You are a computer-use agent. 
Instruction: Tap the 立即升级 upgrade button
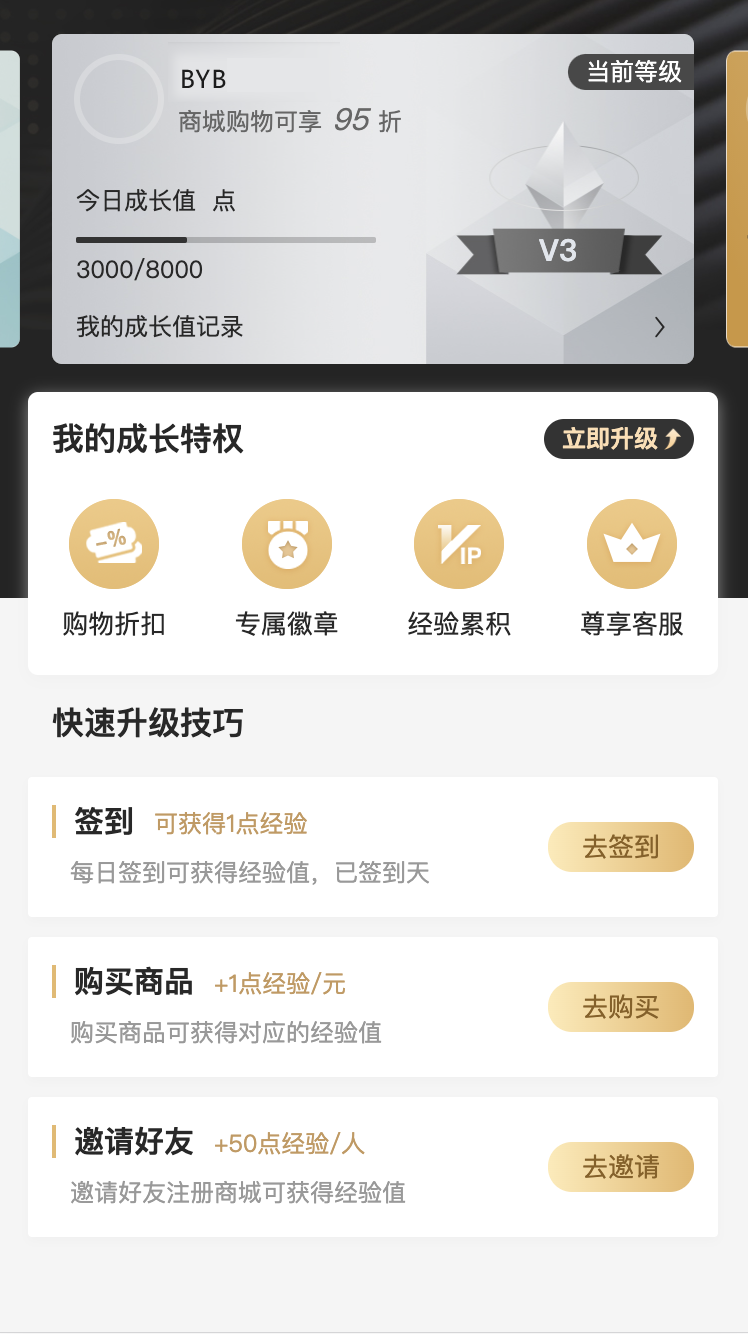(x=619, y=439)
